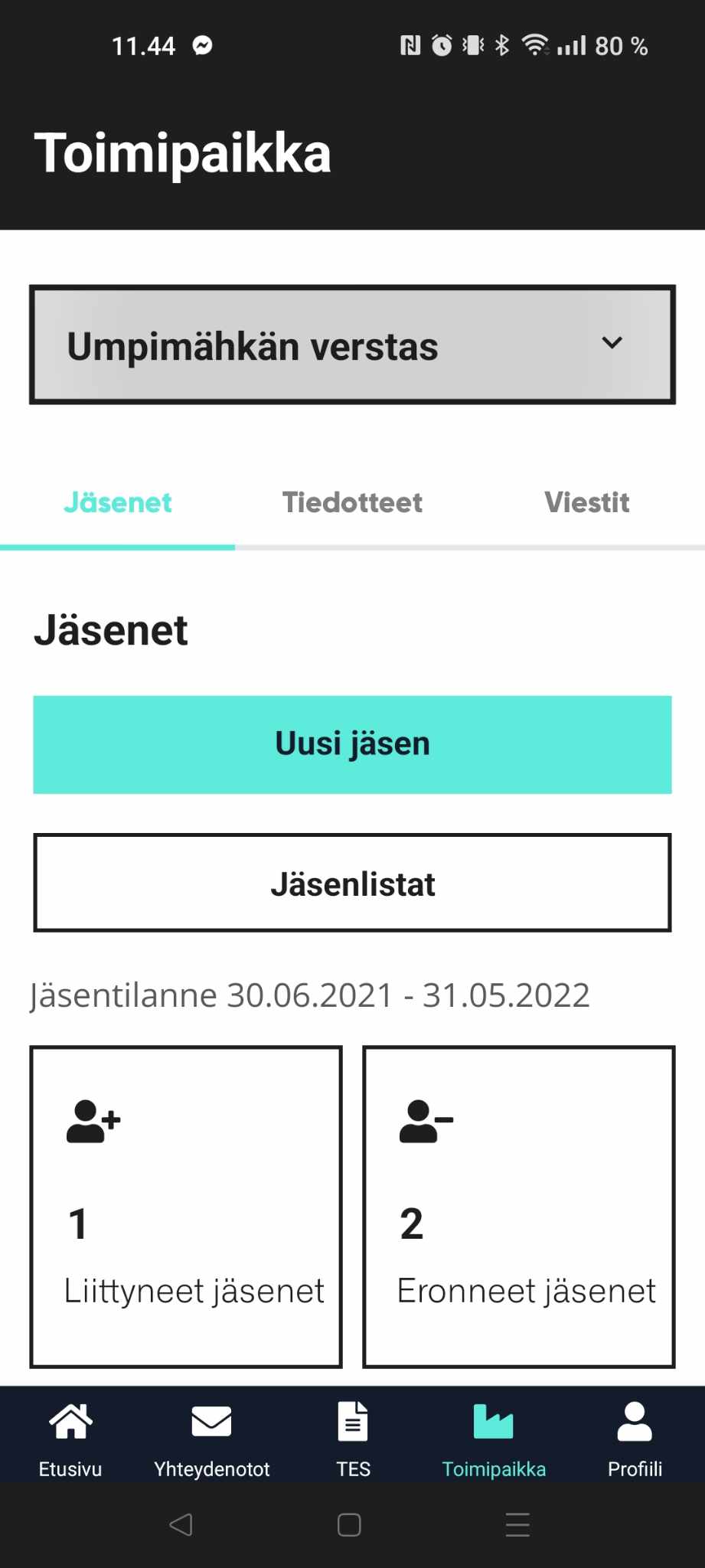Screen dimensions: 705x1568
Task: Open the Eronneet jäsenet card
Action: (x=519, y=1206)
